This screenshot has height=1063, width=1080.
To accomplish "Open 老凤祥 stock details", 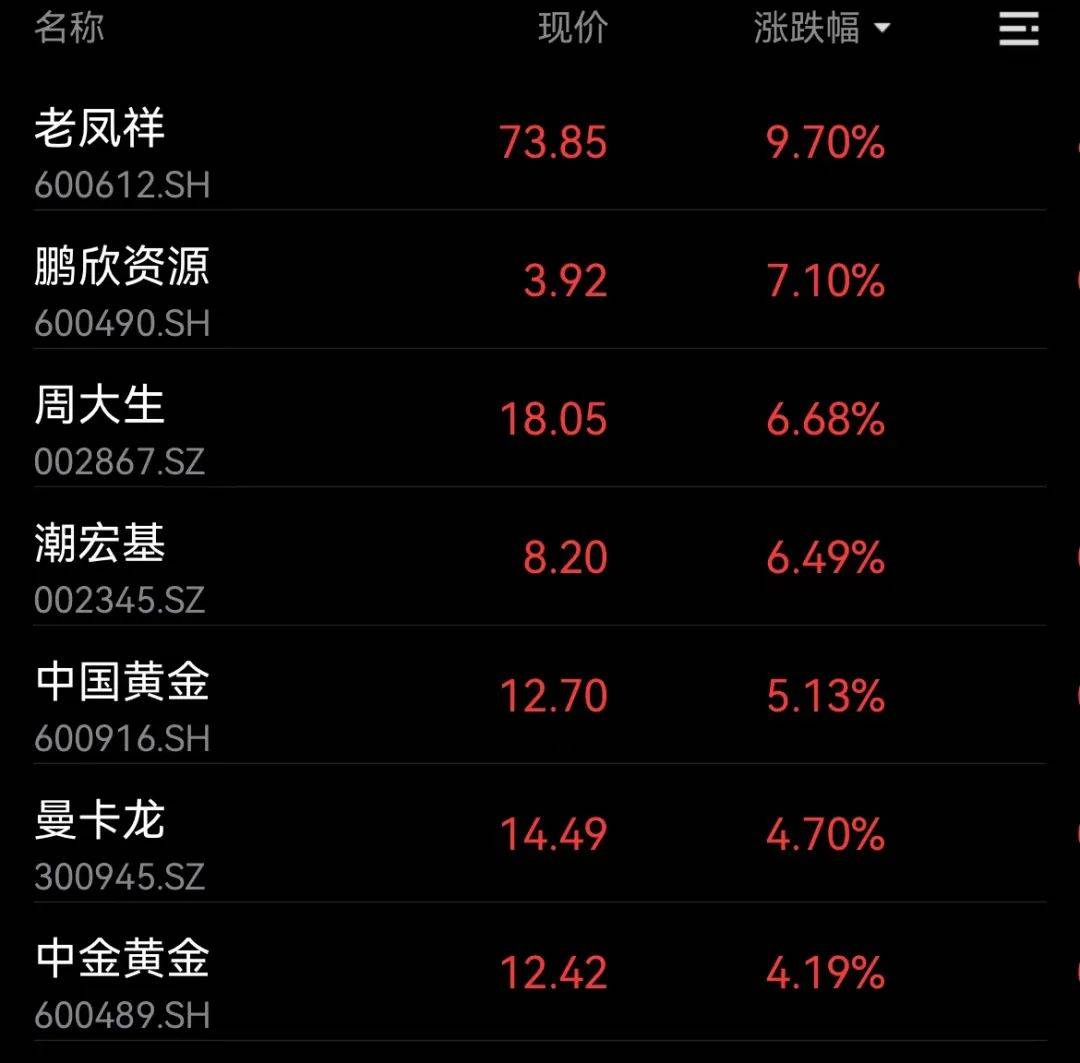I will (100, 130).
